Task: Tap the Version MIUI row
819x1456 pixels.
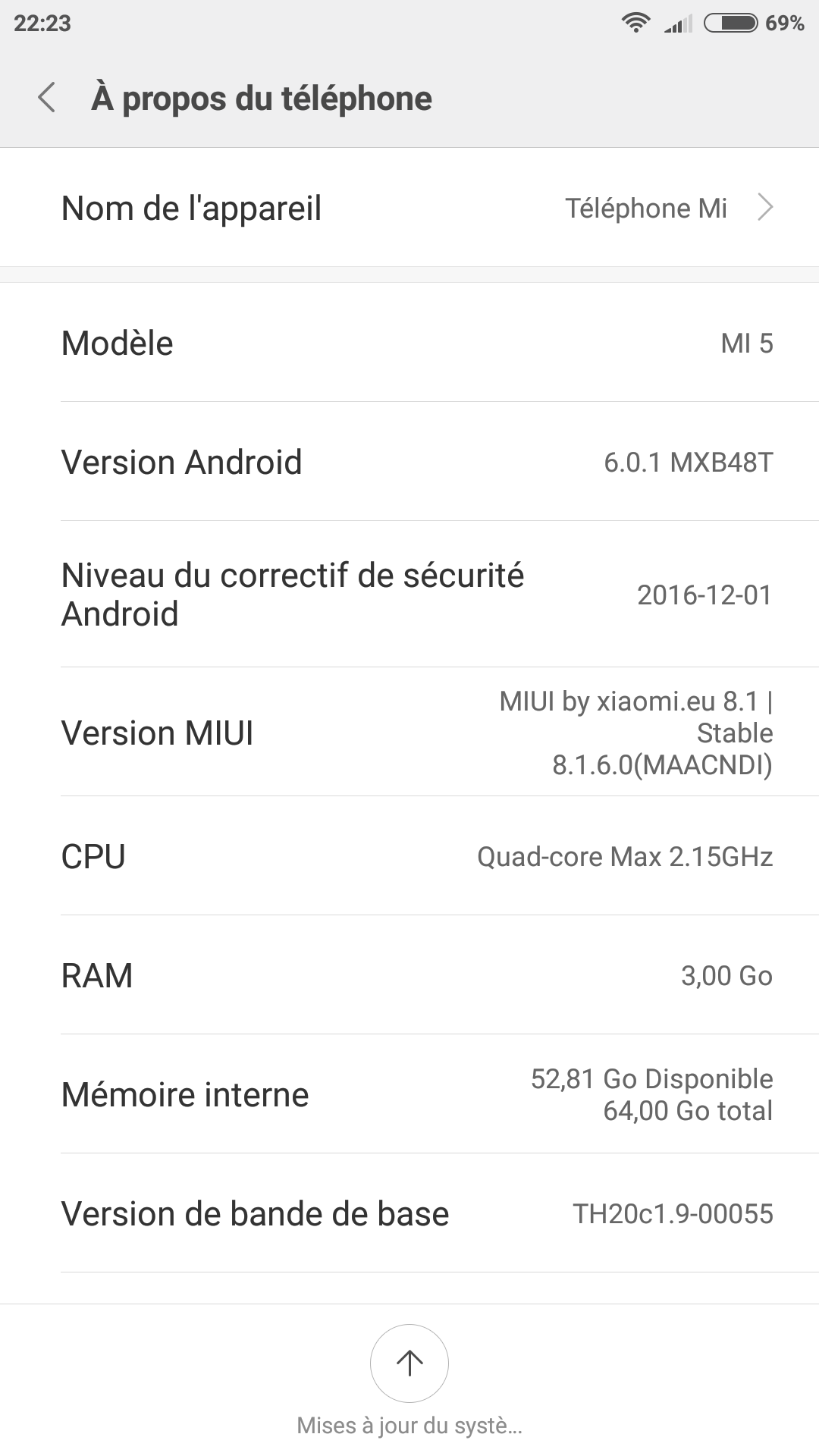Action: coord(409,733)
